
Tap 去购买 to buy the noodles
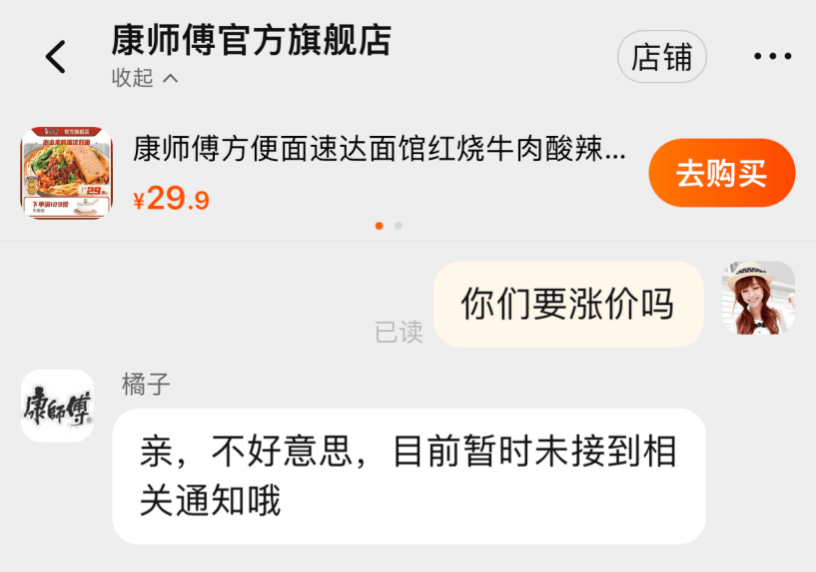point(721,173)
